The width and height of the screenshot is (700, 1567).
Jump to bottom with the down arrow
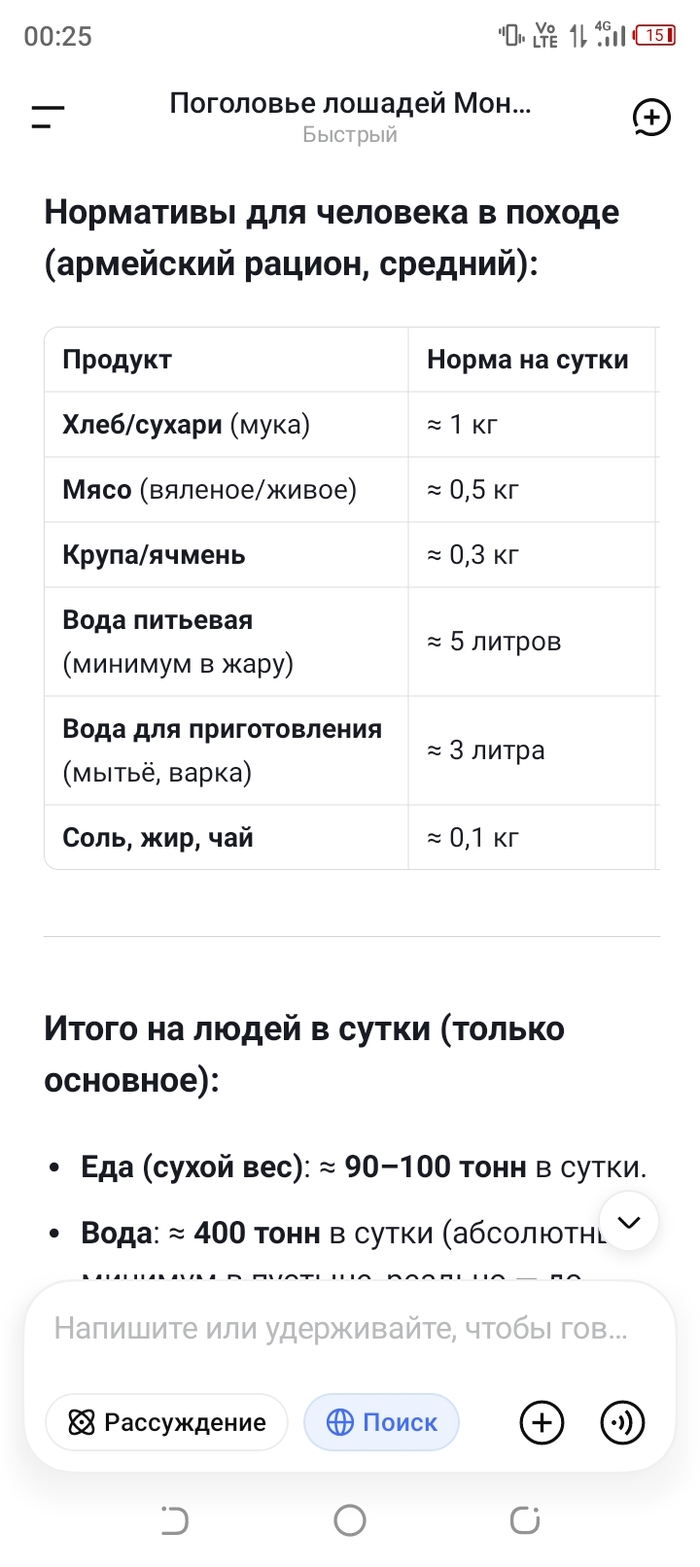click(x=629, y=1221)
